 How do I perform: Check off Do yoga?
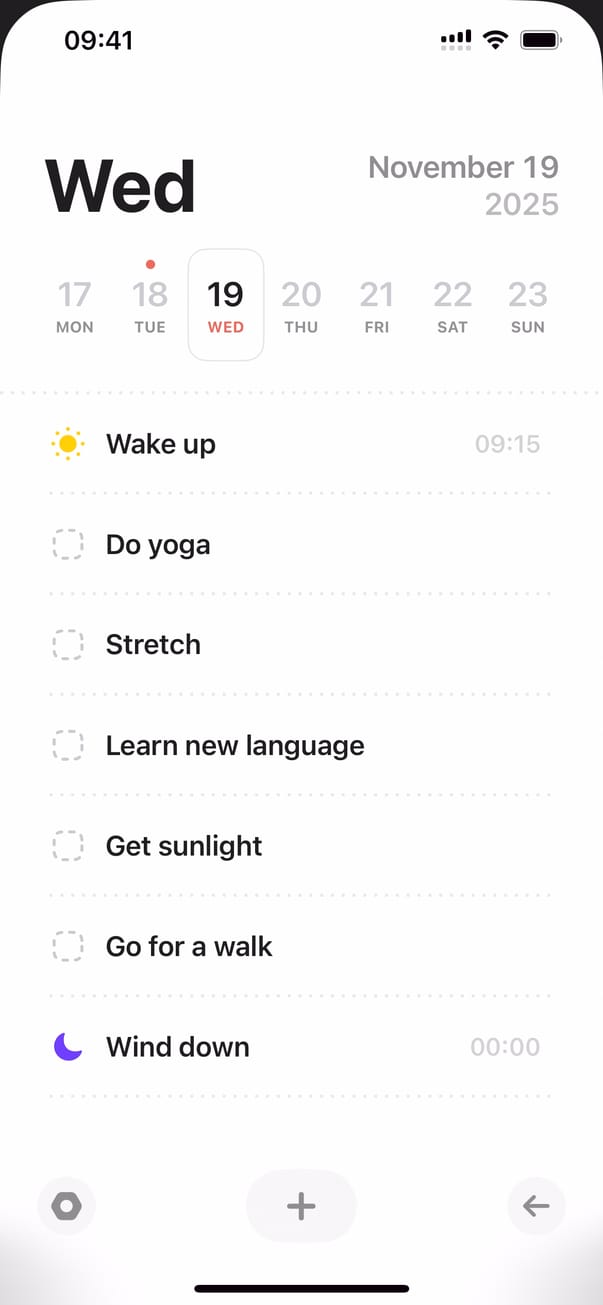[x=67, y=545]
